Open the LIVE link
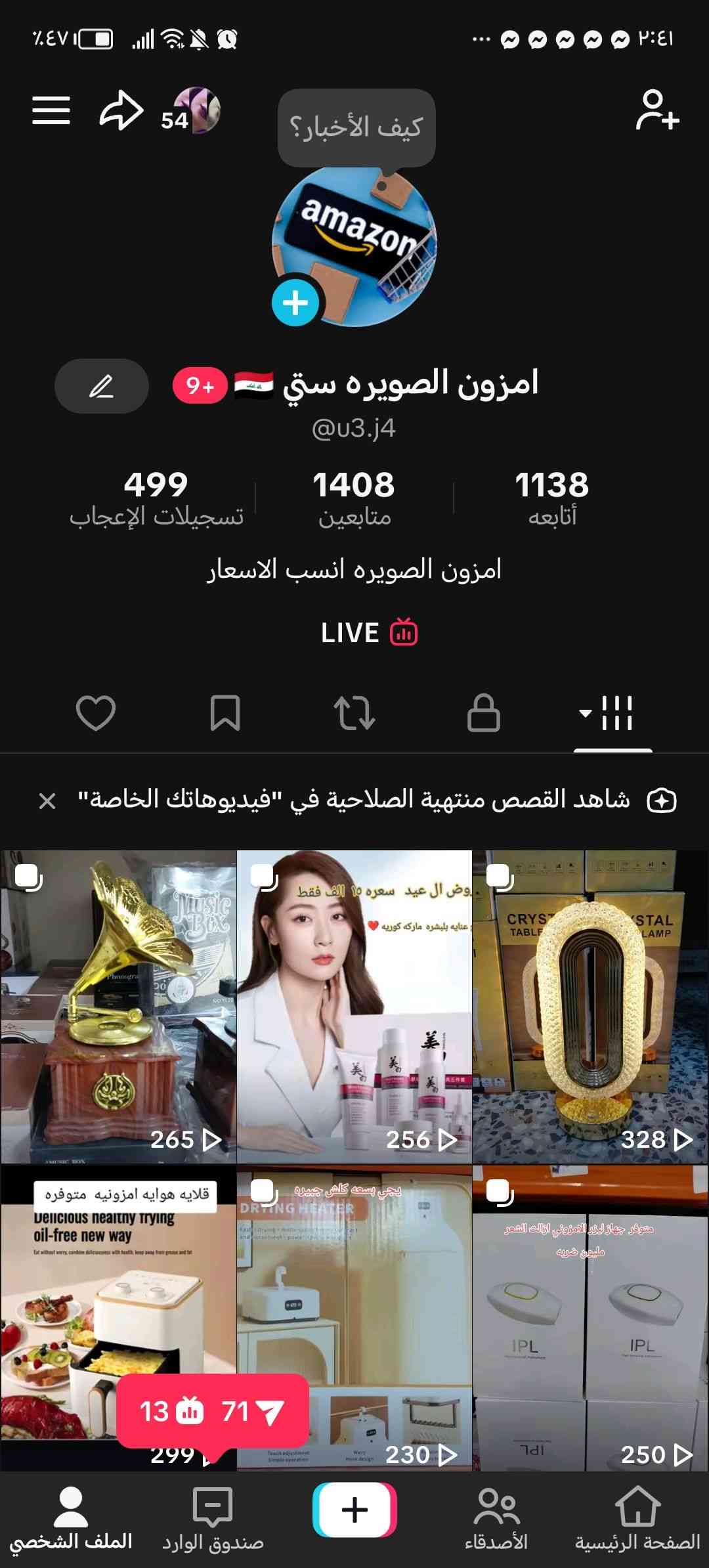Screen dimensions: 709x1568 [369, 633]
